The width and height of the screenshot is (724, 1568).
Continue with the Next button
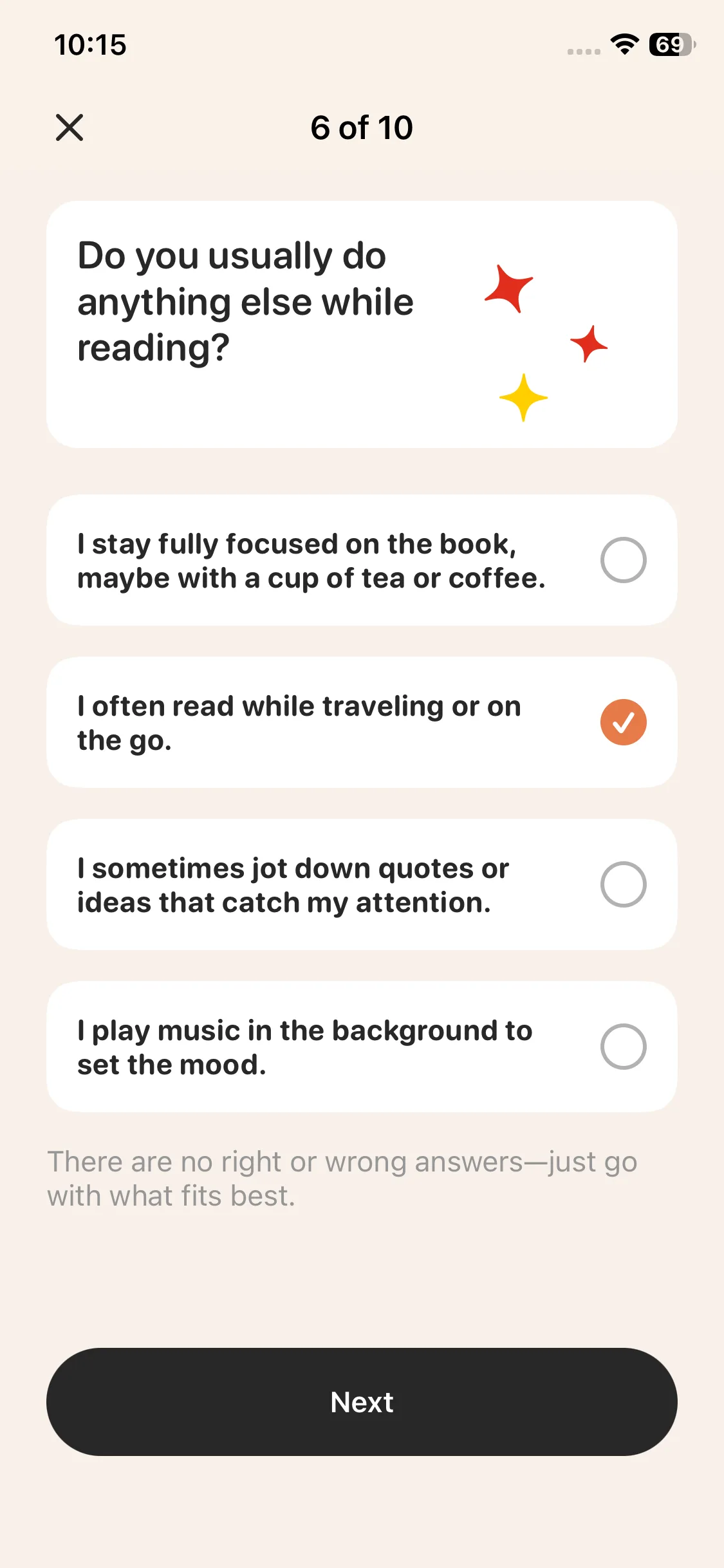[x=362, y=1402]
